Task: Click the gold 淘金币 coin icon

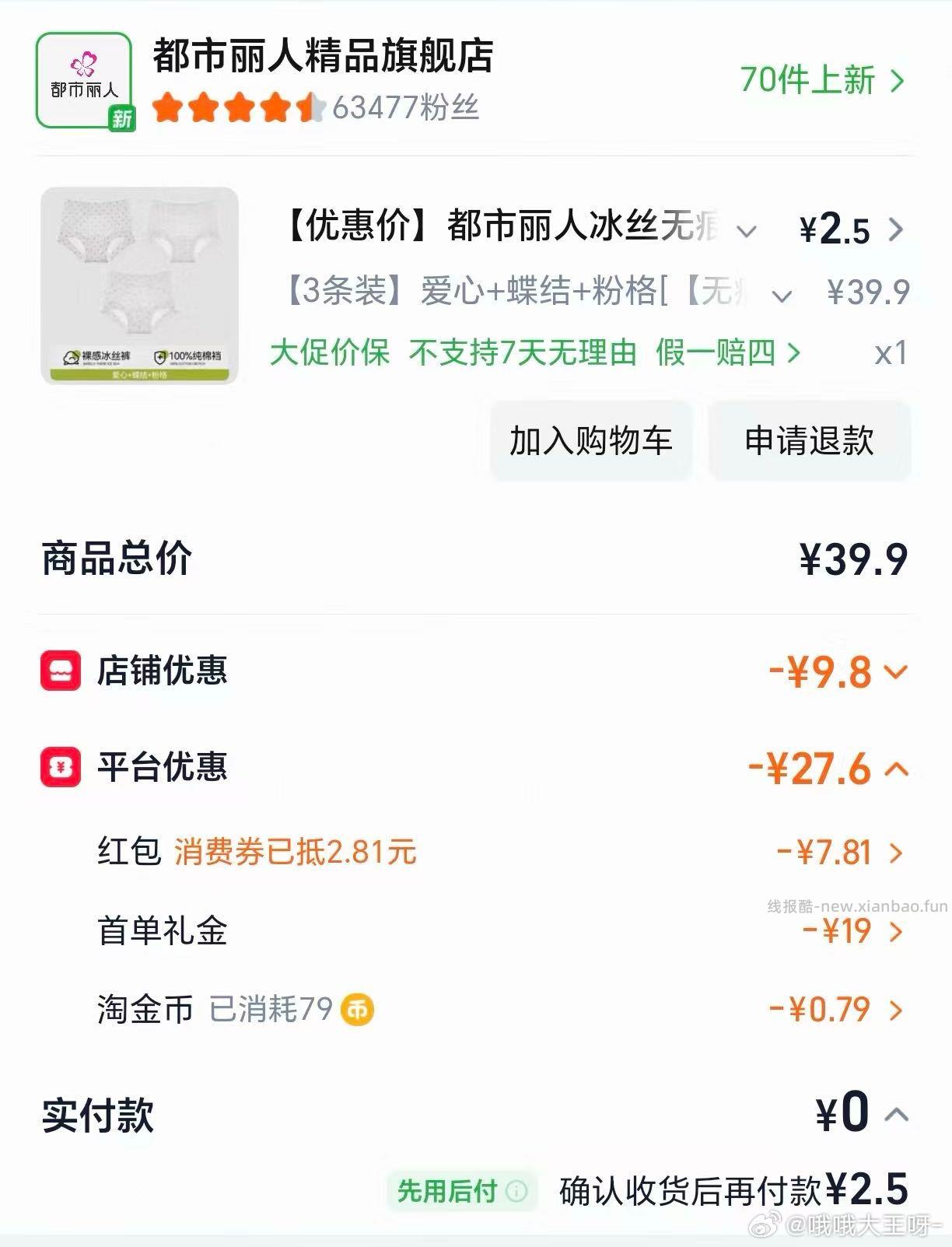Action: (x=358, y=1010)
